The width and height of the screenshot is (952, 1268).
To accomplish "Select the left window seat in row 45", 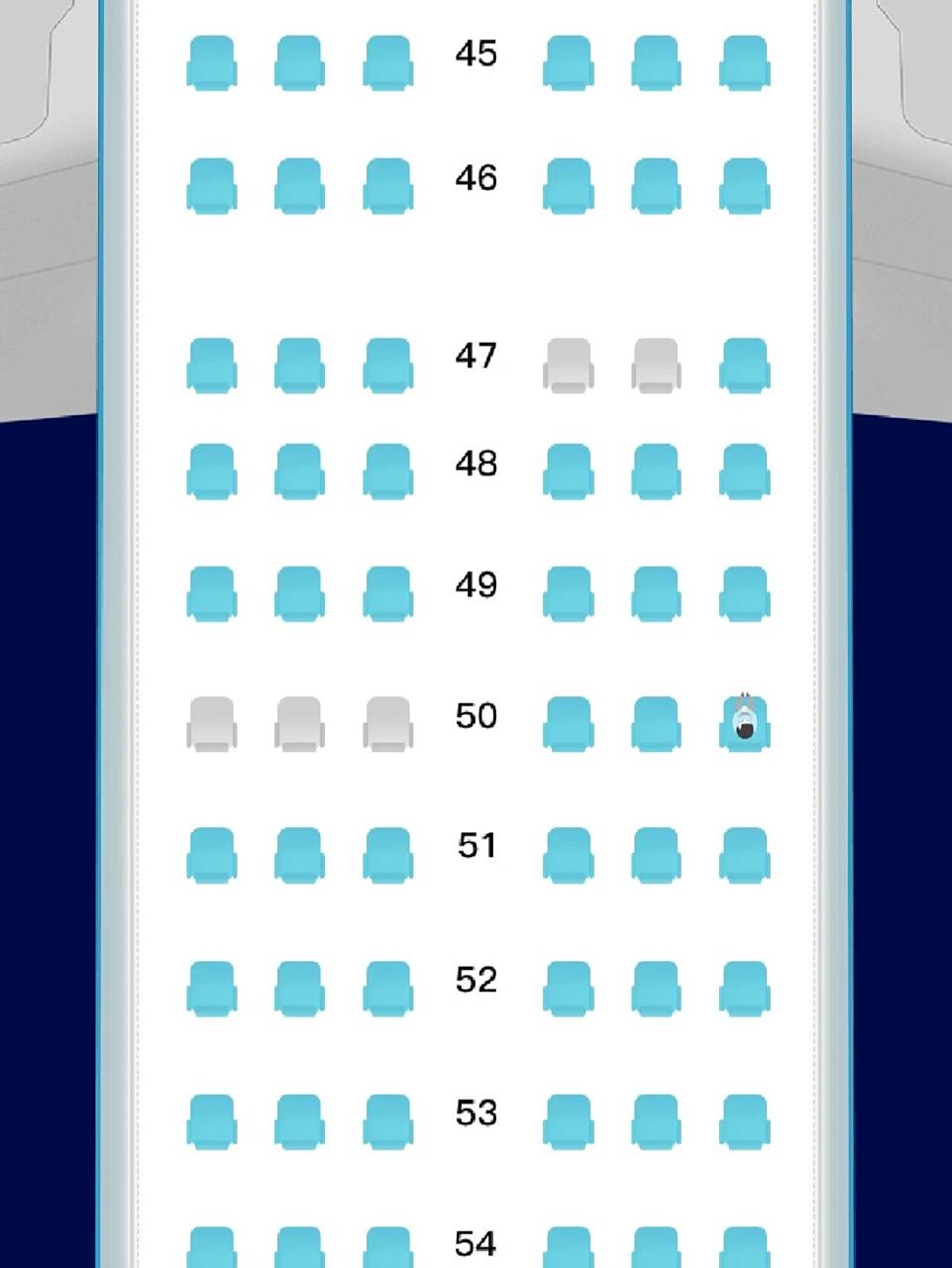I will tap(211, 62).
